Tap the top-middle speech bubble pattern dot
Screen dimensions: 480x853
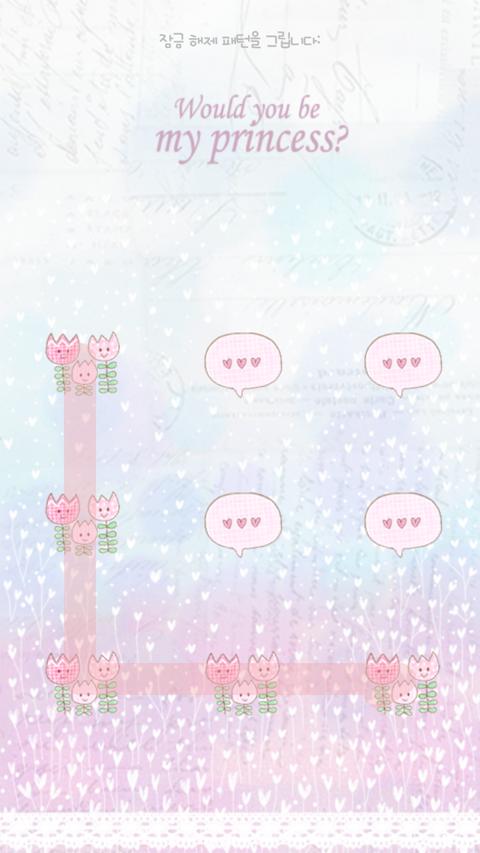click(243, 364)
